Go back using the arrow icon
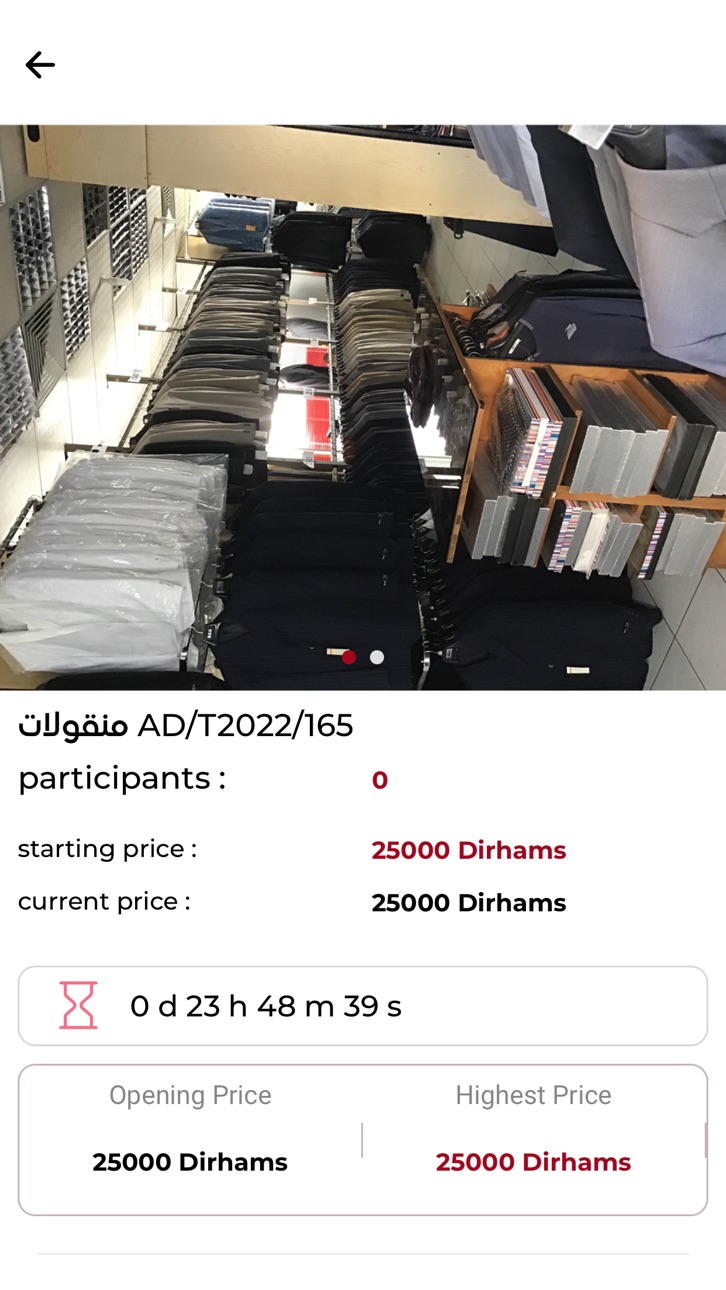 point(40,65)
